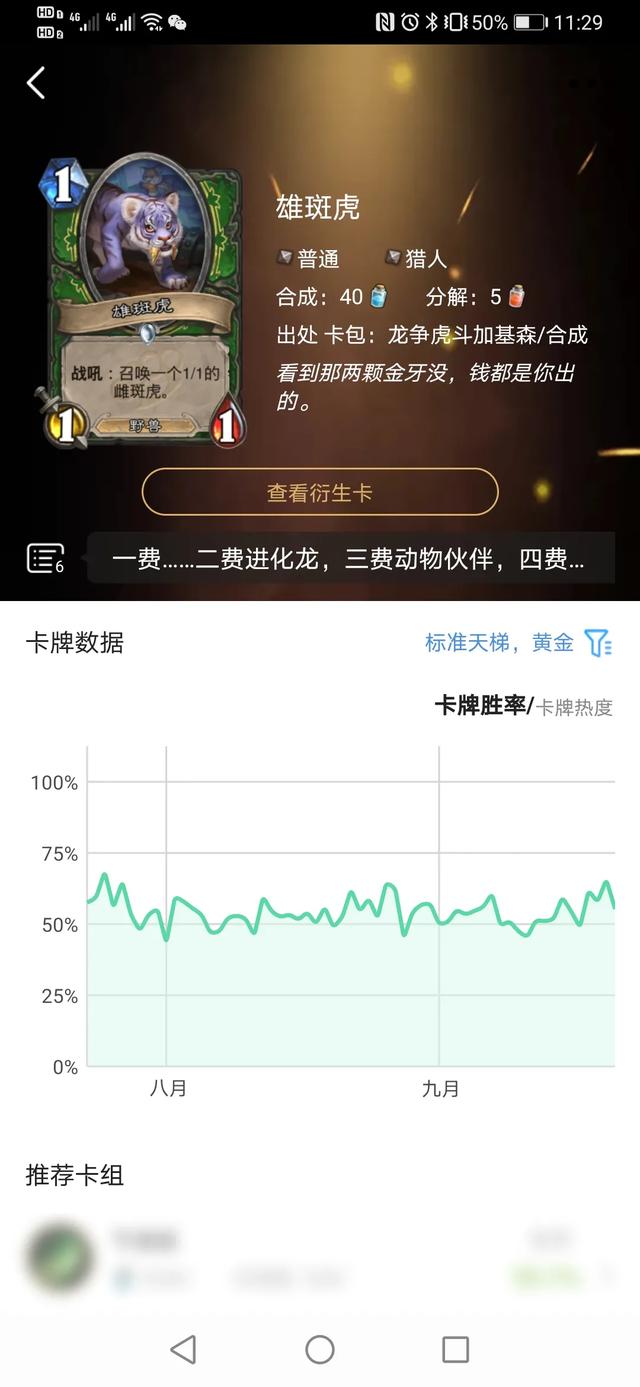Image resolution: width=640 pixels, height=1387 pixels.
Task: Select the 卡牌胜率 chart view
Action: coord(480,706)
